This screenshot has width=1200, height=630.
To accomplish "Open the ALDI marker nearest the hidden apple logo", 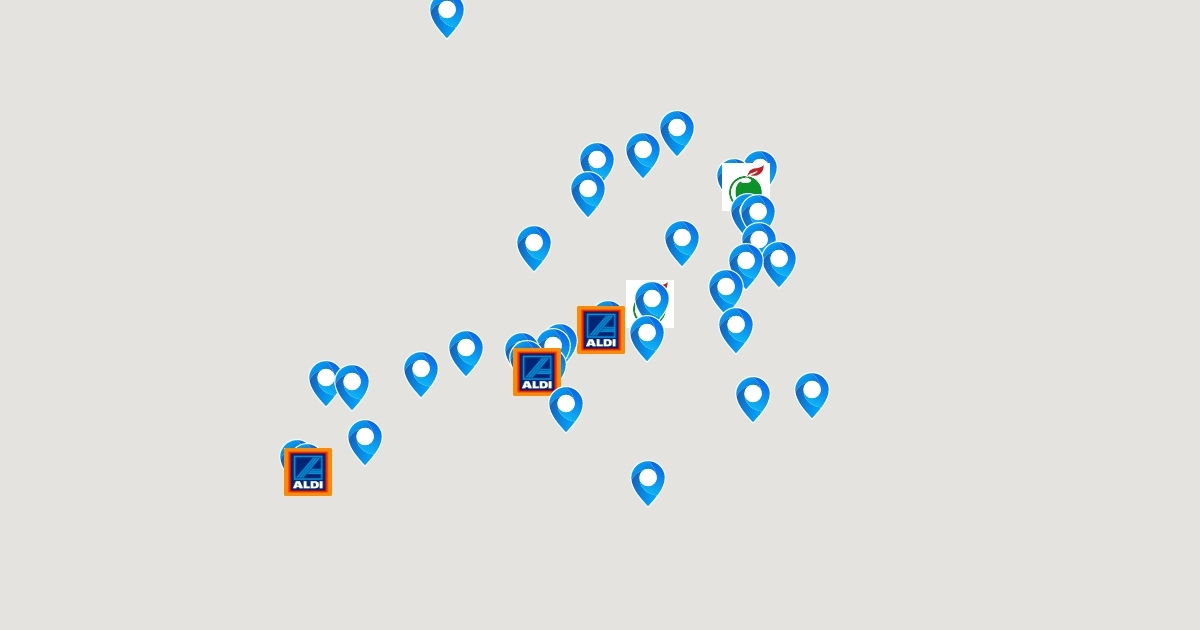I will coord(601,330).
